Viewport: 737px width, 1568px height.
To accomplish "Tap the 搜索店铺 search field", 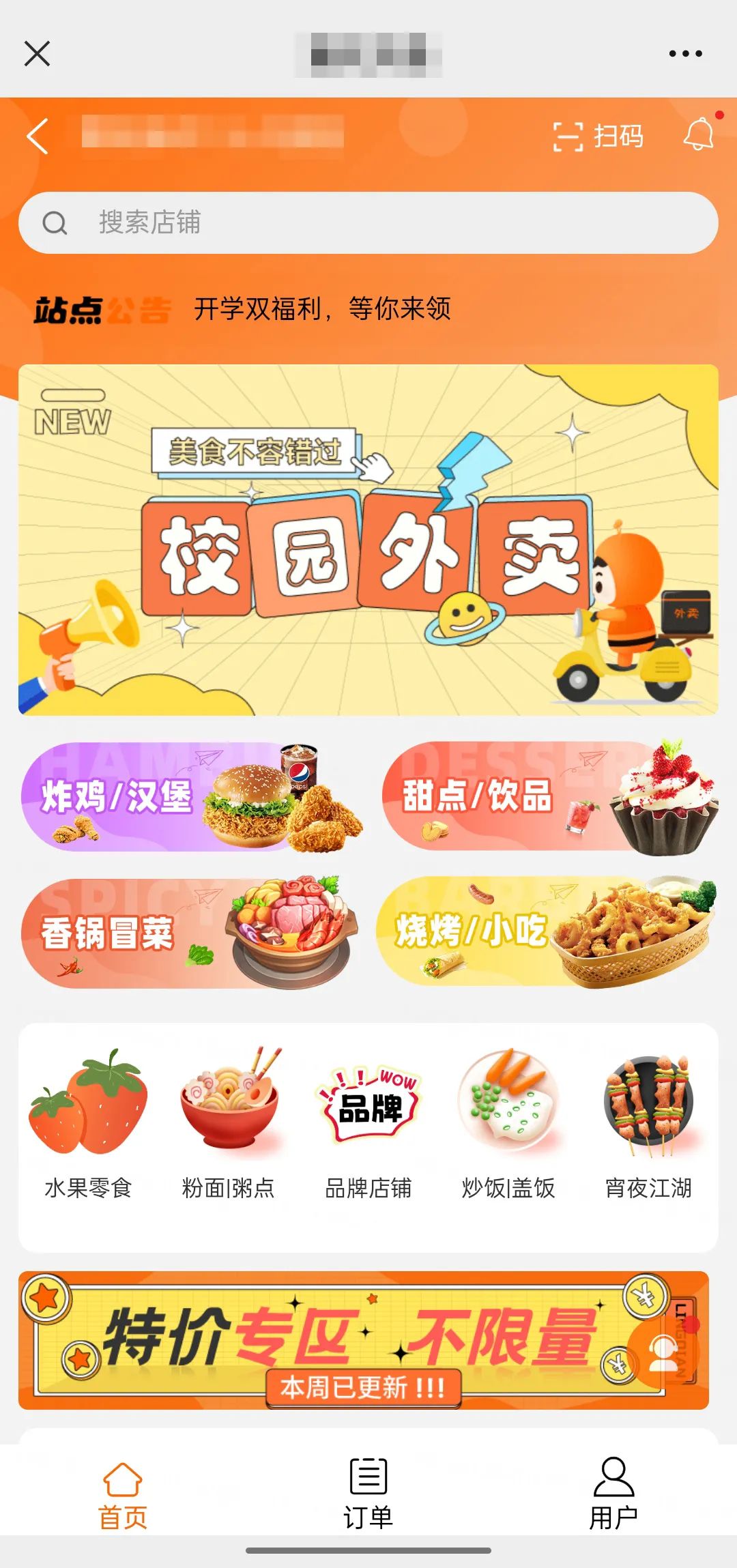I will point(369,222).
